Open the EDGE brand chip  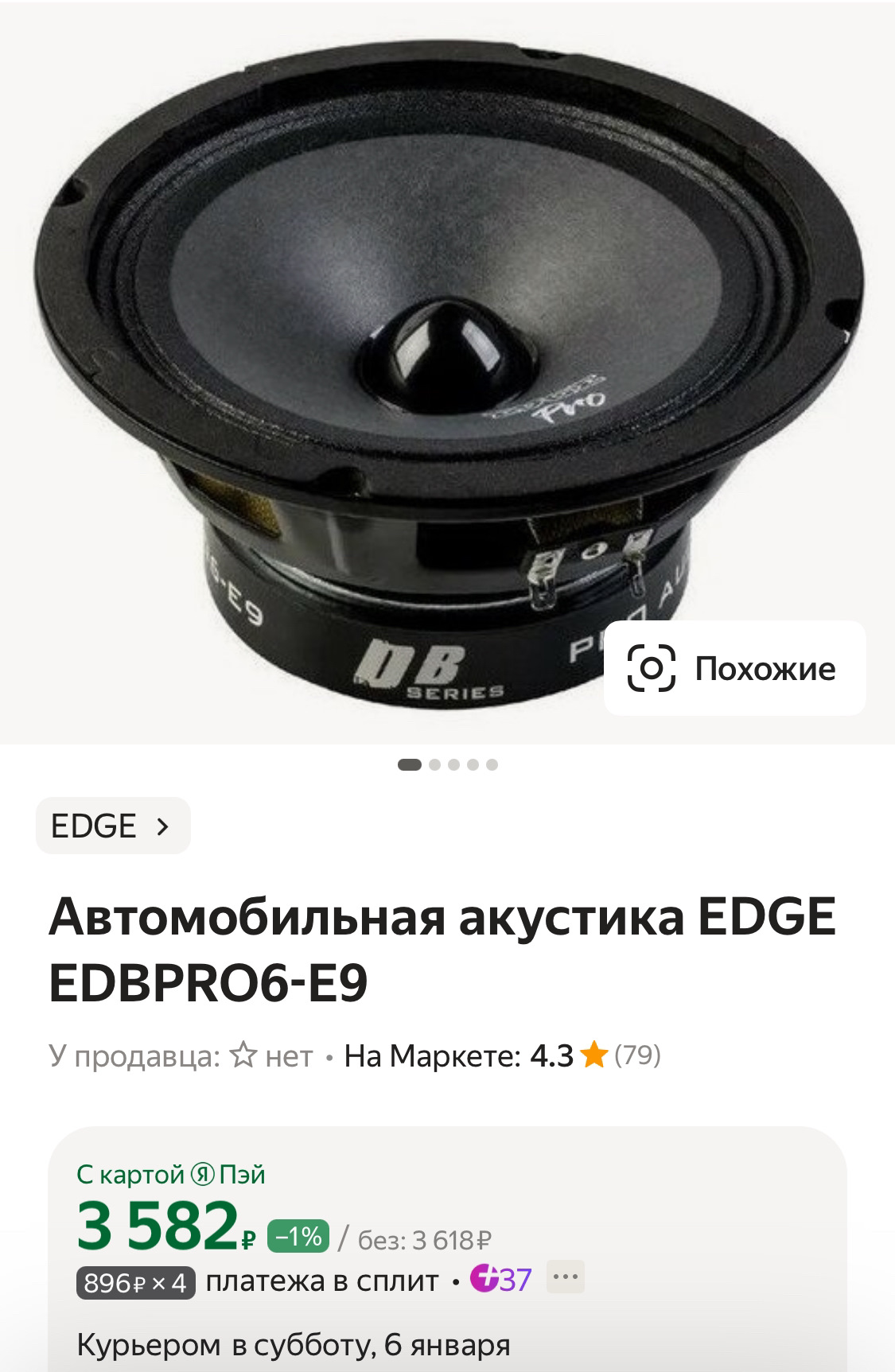click(112, 826)
